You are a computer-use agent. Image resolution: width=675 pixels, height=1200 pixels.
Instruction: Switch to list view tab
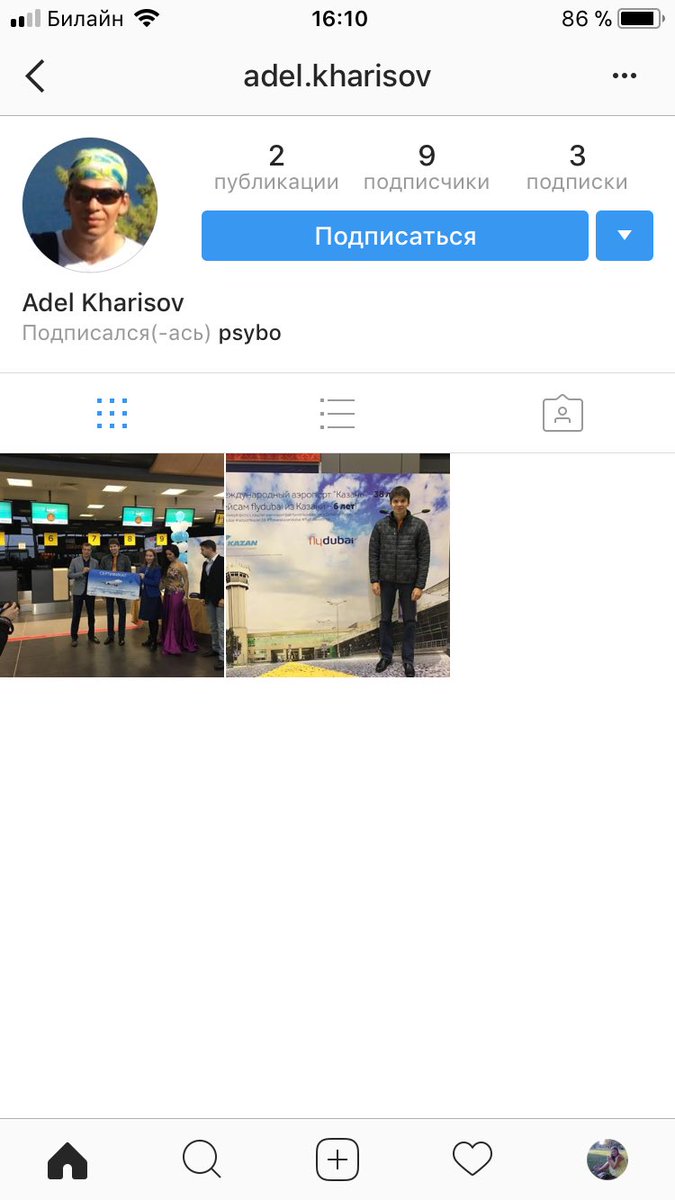337,413
